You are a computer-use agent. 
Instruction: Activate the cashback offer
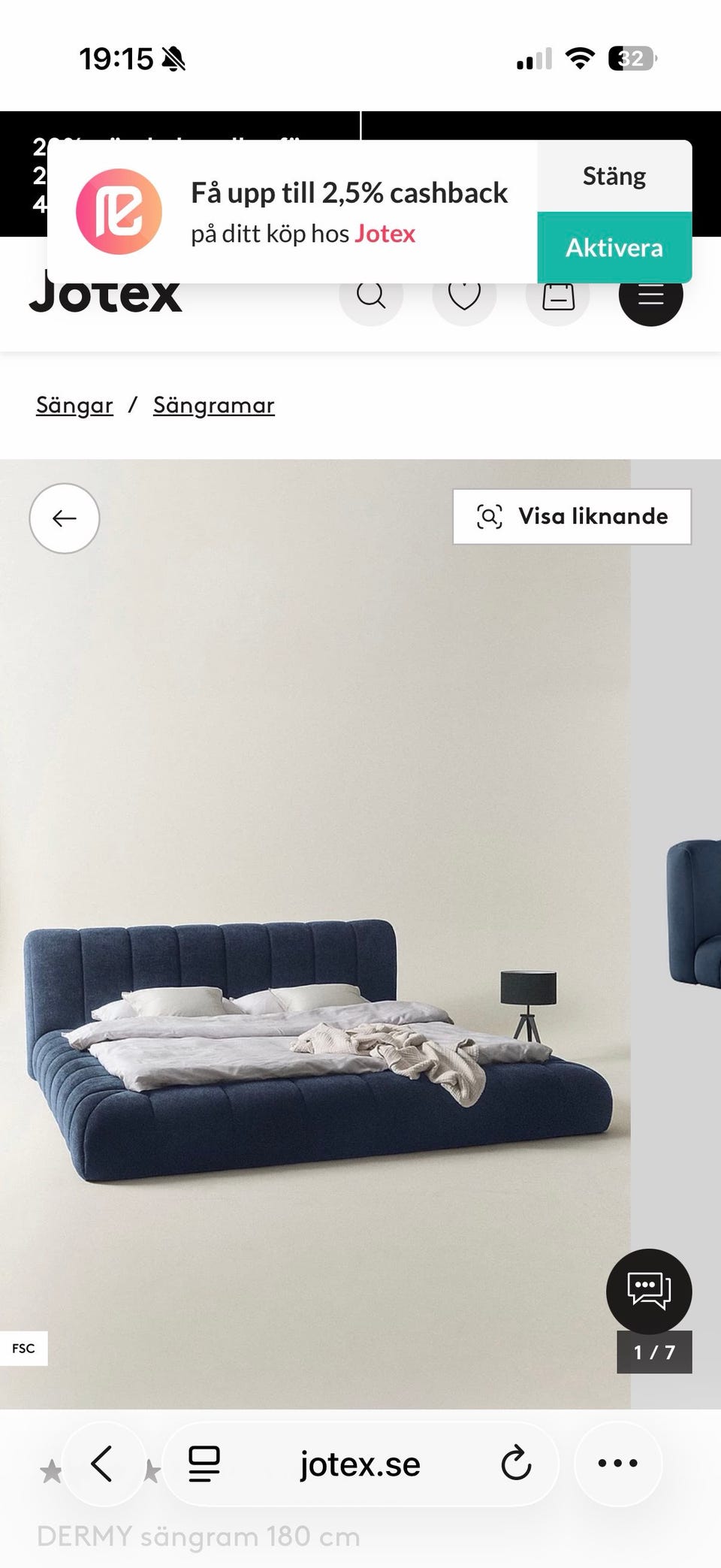click(x=614, y=248)
